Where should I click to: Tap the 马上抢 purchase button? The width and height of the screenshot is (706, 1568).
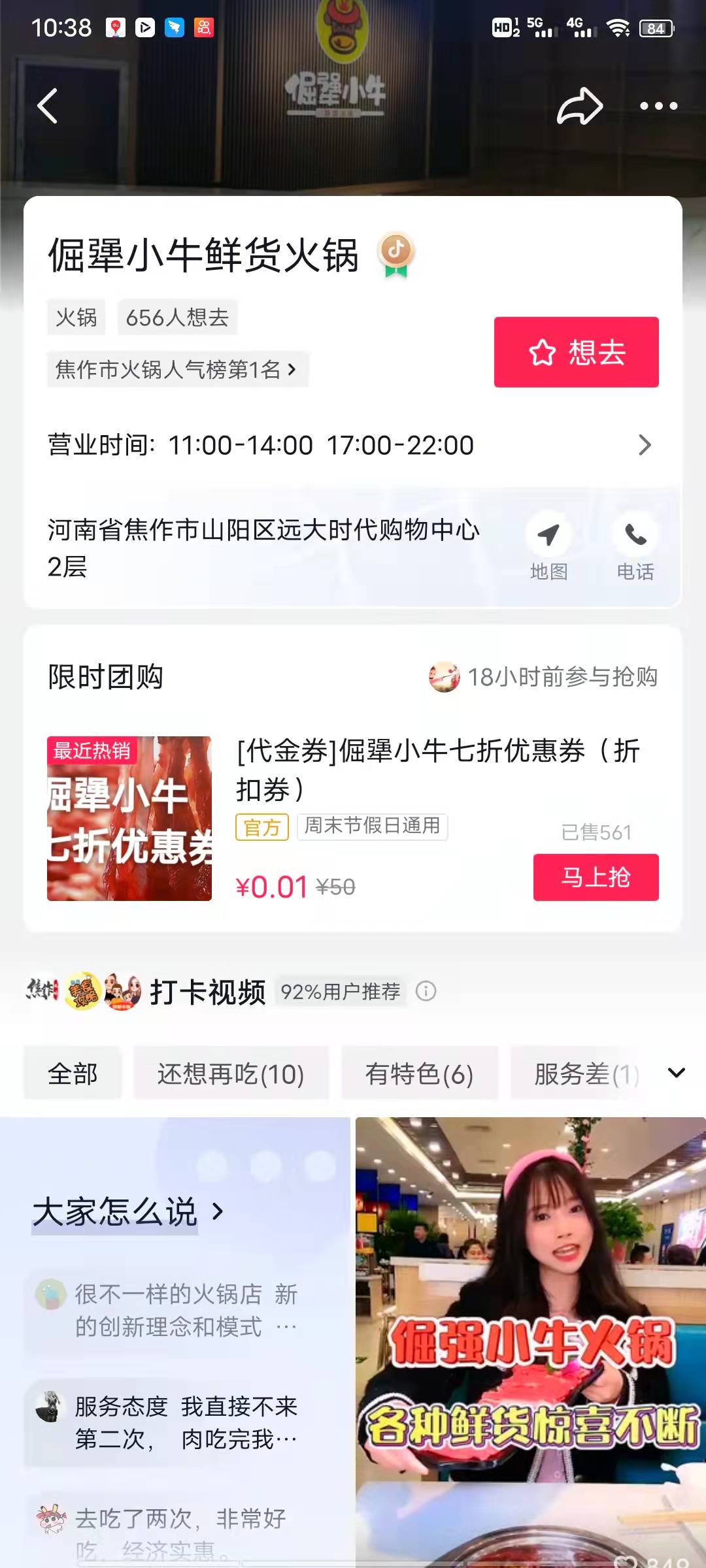(x=596, y=877)
